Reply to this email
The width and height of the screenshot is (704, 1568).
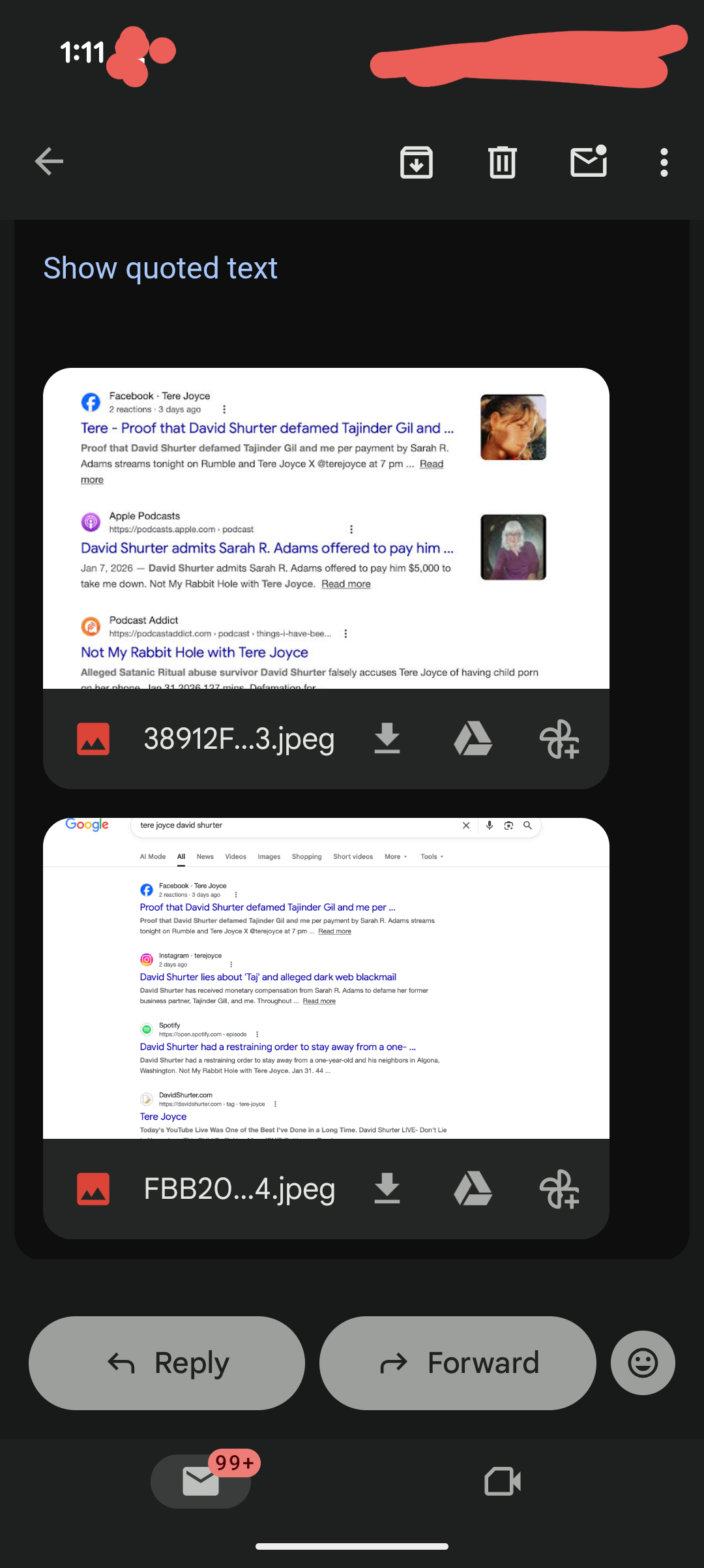click(x=167, y=1363)
